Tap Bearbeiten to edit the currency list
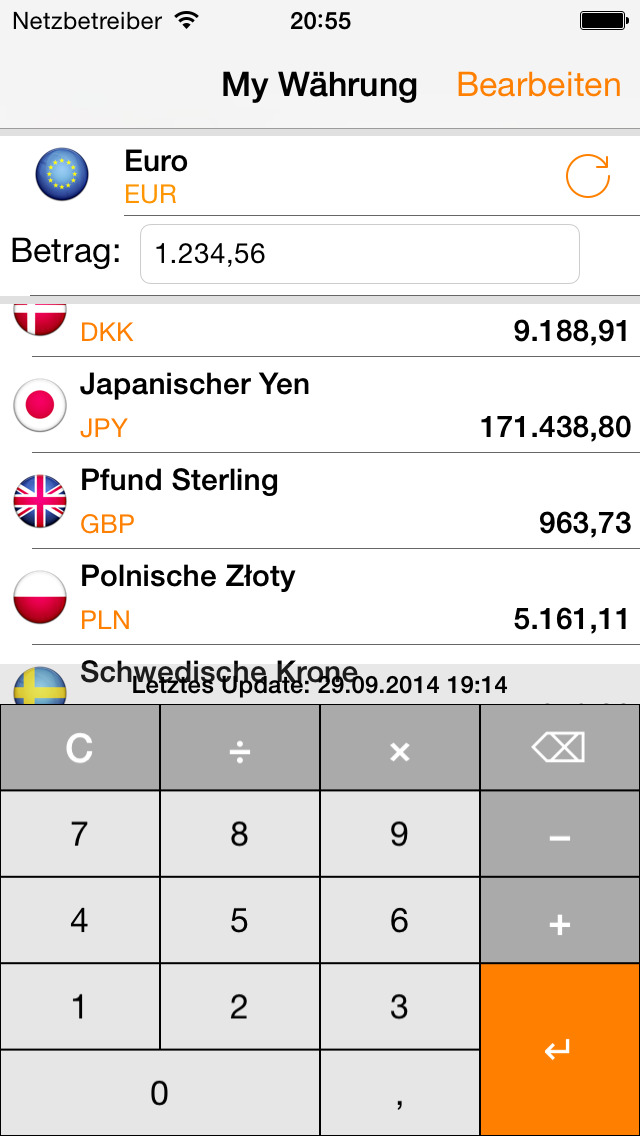Screen dimensions: 640x1136 point(539,85)
